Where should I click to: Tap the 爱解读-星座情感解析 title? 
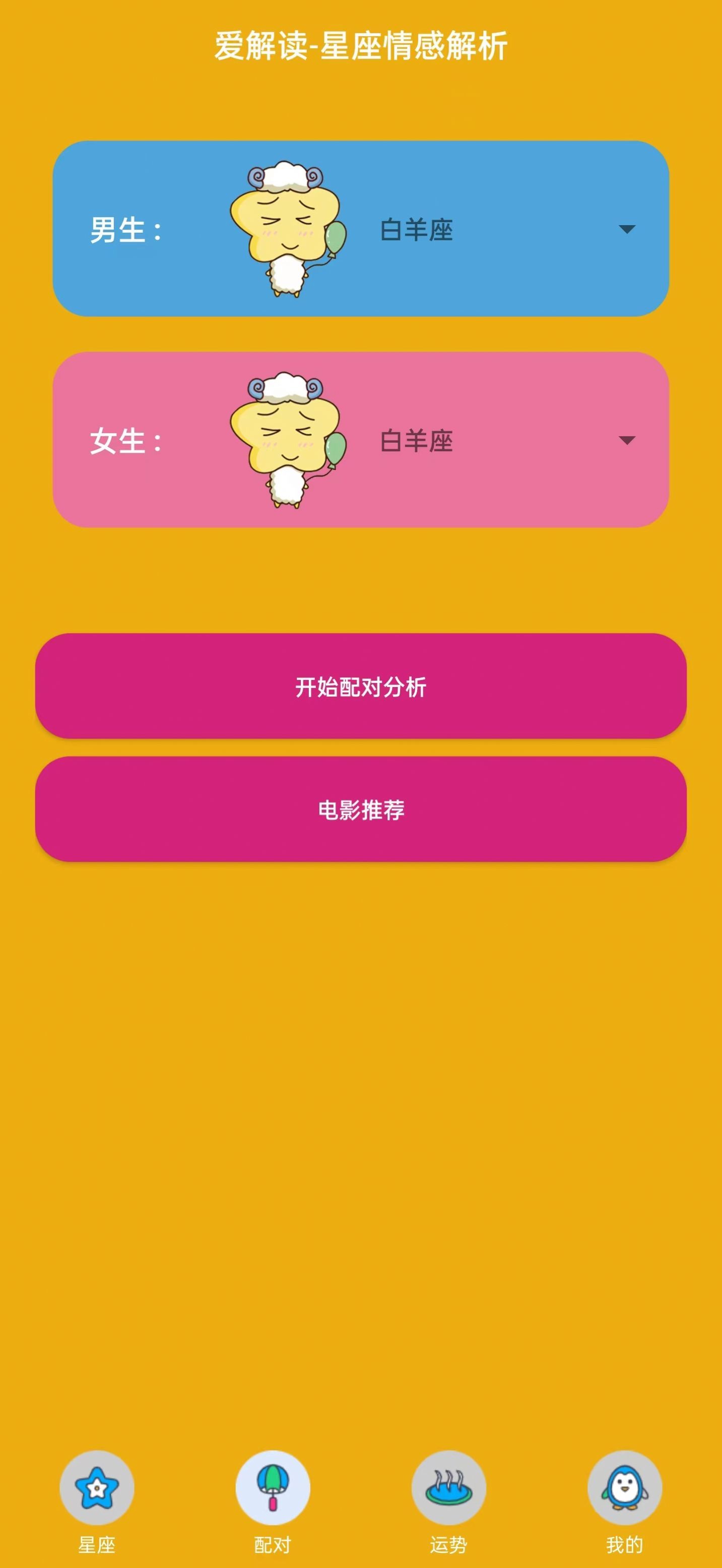(x=361, y=46)
